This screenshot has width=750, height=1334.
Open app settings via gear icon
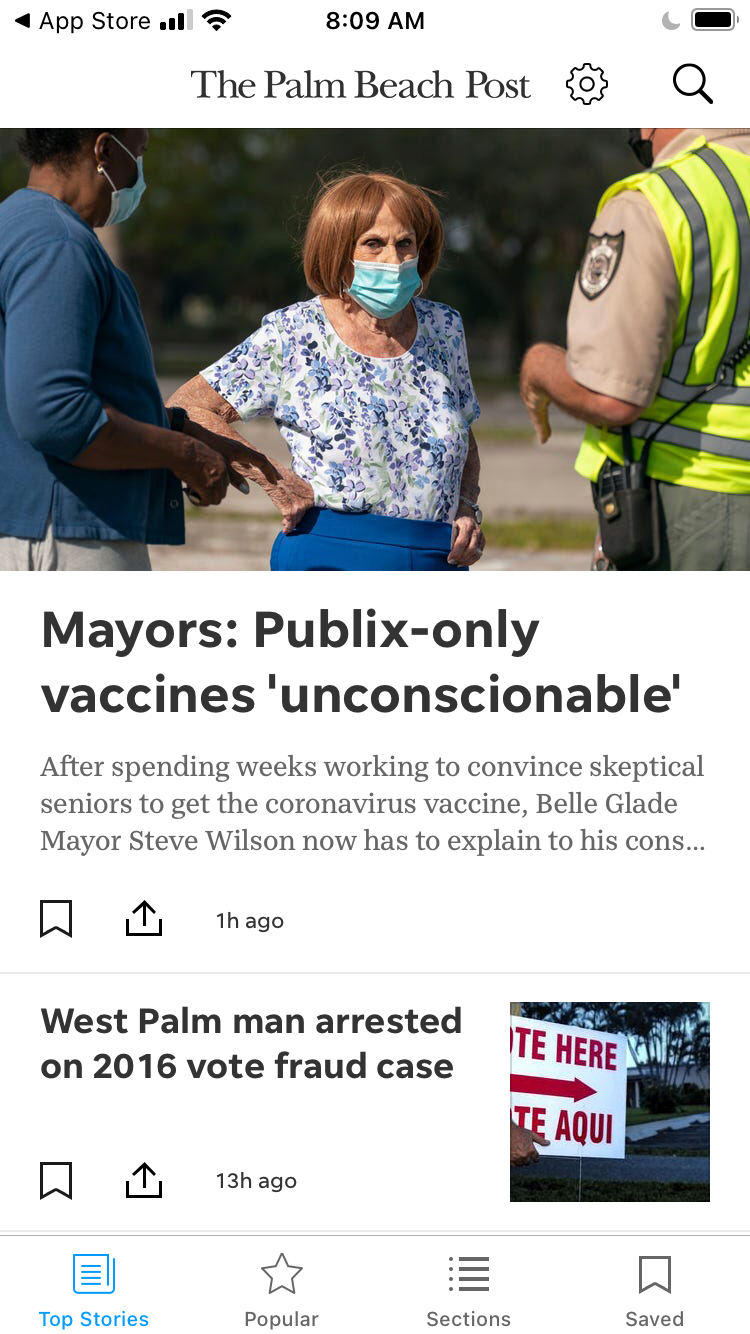587,84
